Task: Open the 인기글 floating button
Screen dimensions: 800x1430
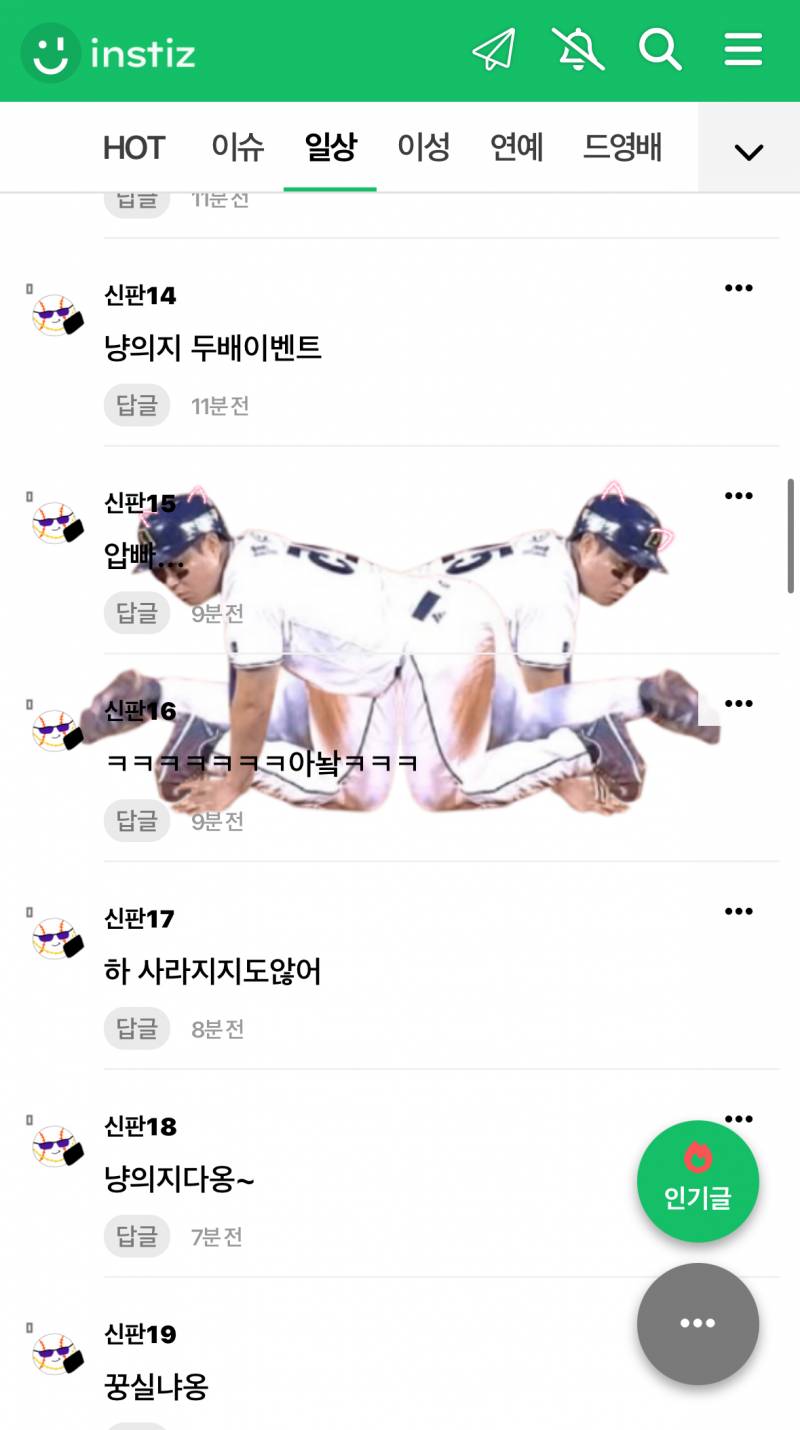Action: [x=698, y=1181]
